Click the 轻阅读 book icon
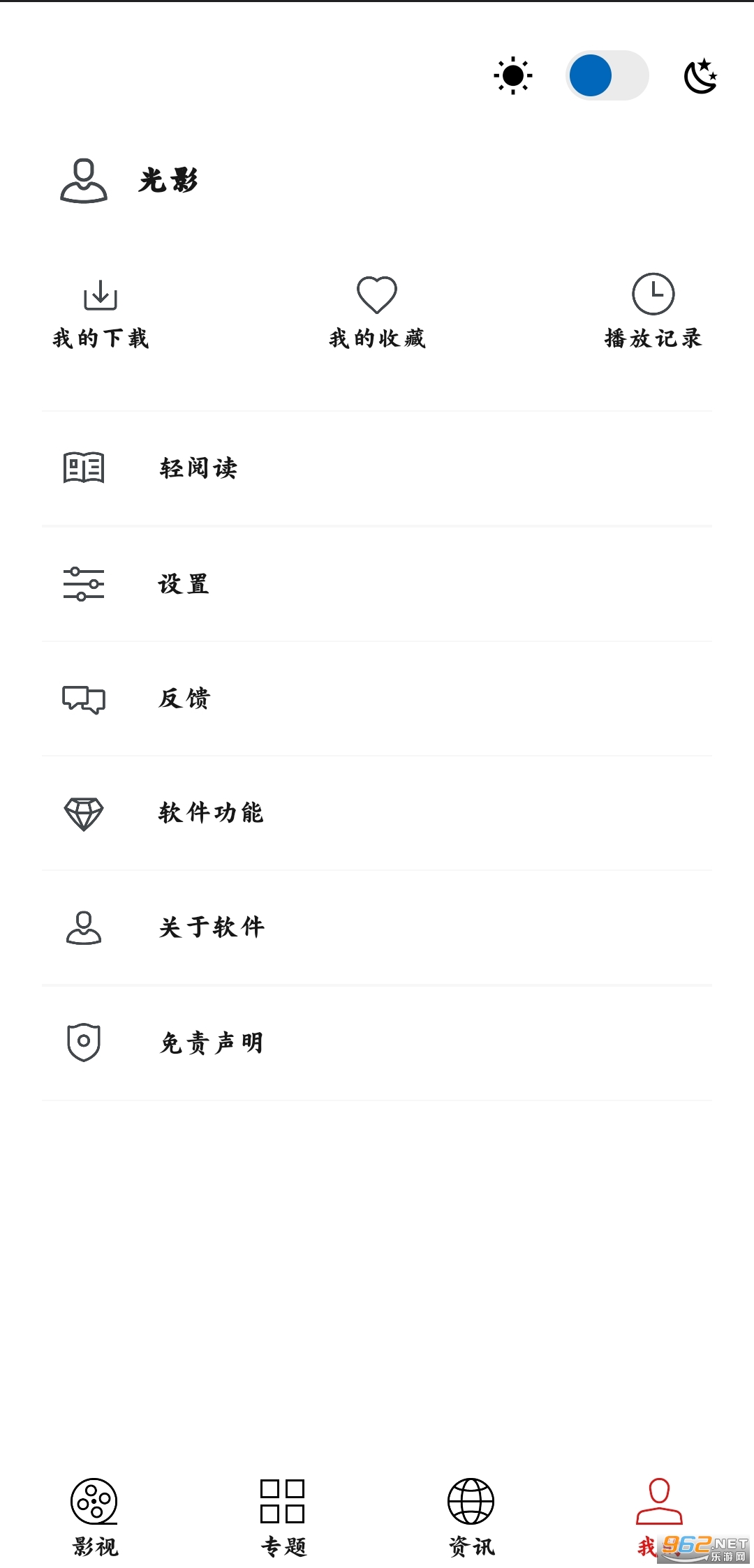Image resolution: width=754 pixels, height=1568 pixels. point(83,469)
